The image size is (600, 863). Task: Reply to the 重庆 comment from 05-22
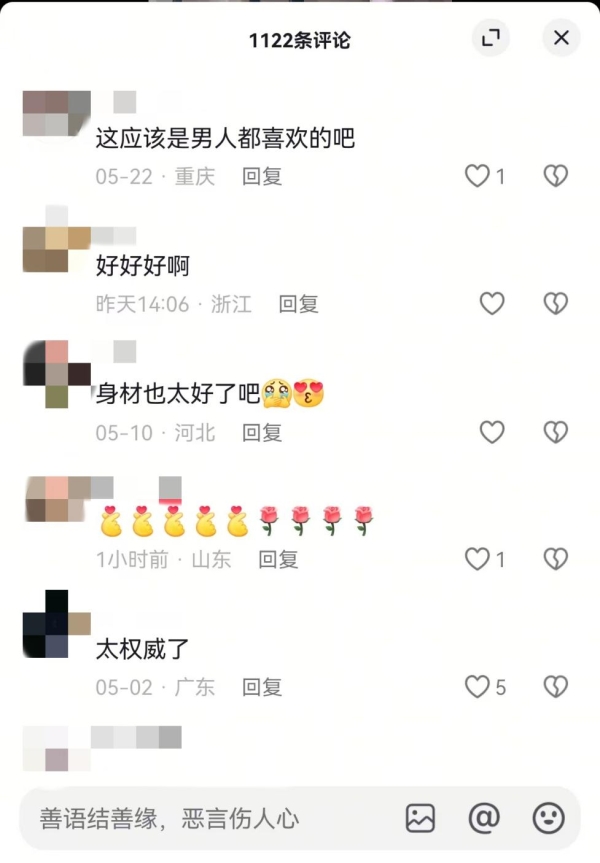pyautogui.click(x=262, y=176)
